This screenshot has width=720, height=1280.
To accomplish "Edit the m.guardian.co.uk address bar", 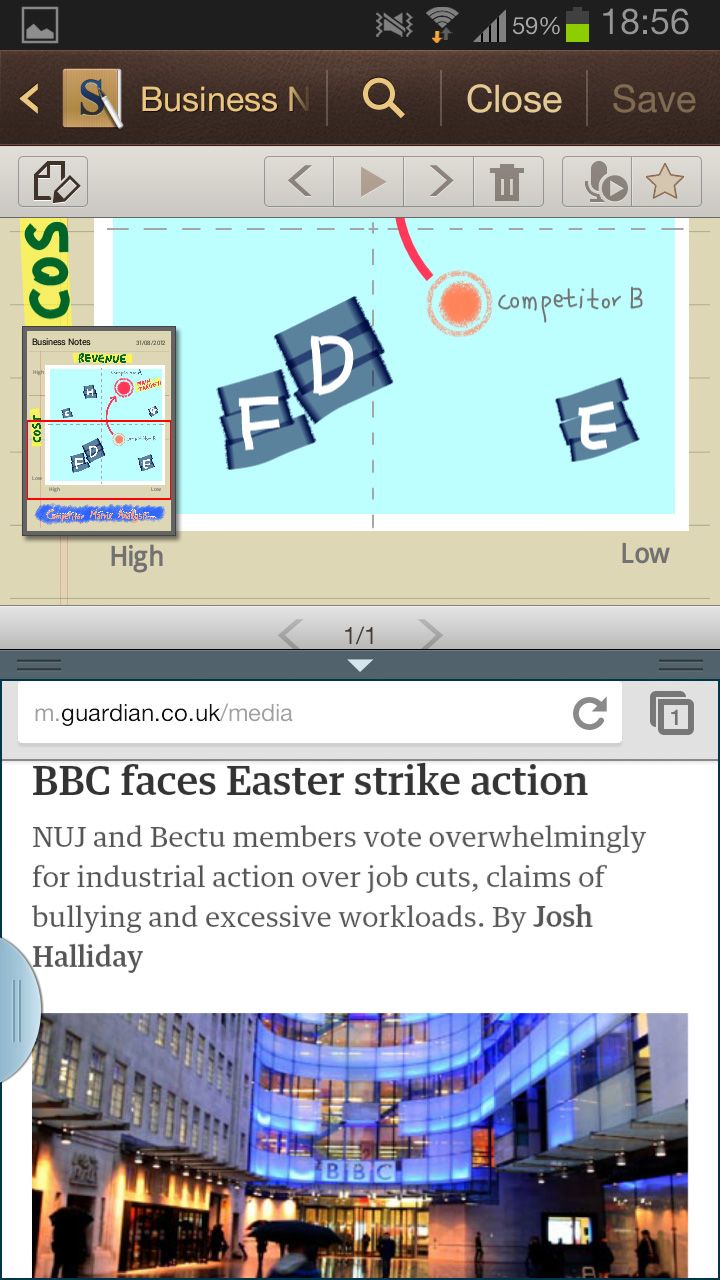I will [x=300, y=714].
